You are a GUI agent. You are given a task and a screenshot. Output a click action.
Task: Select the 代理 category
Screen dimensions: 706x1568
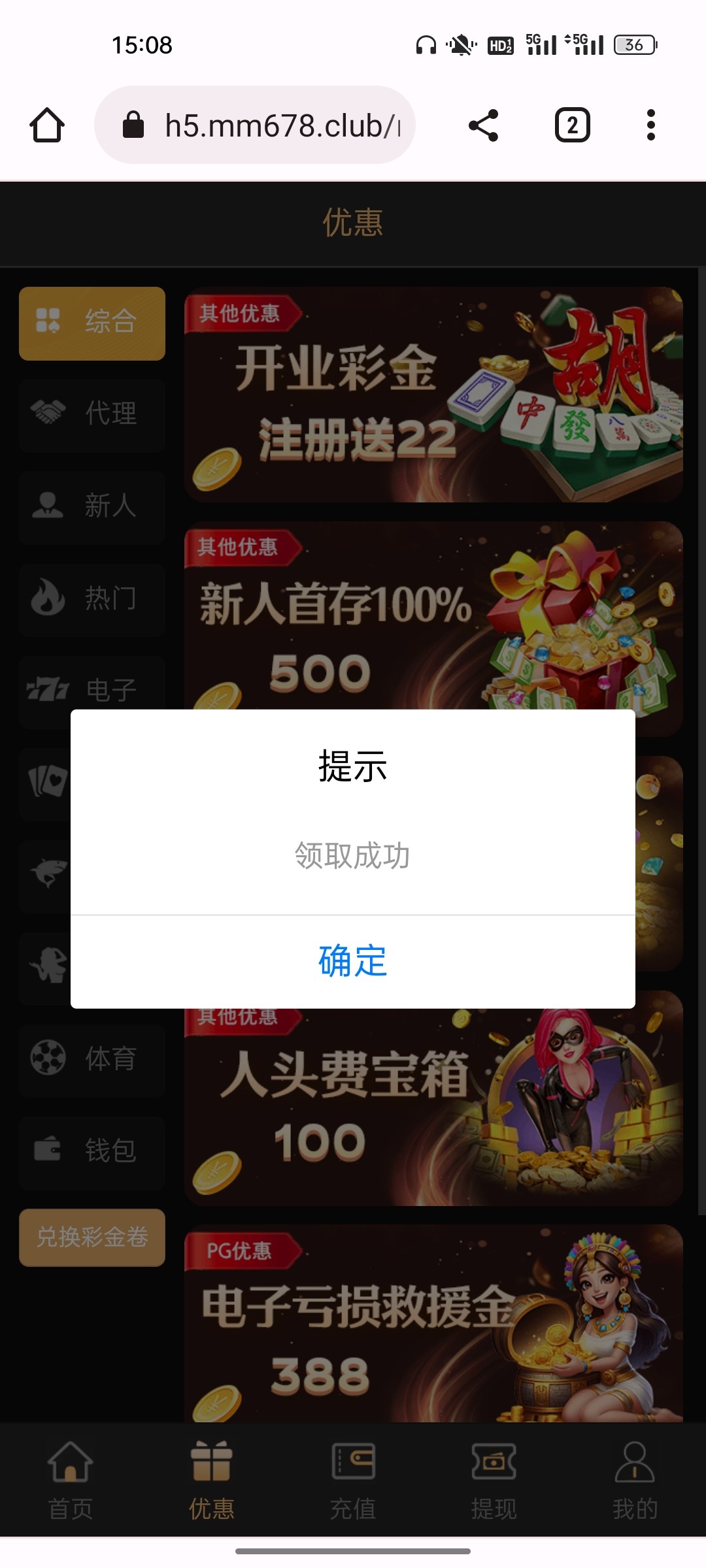pos(92,414)
